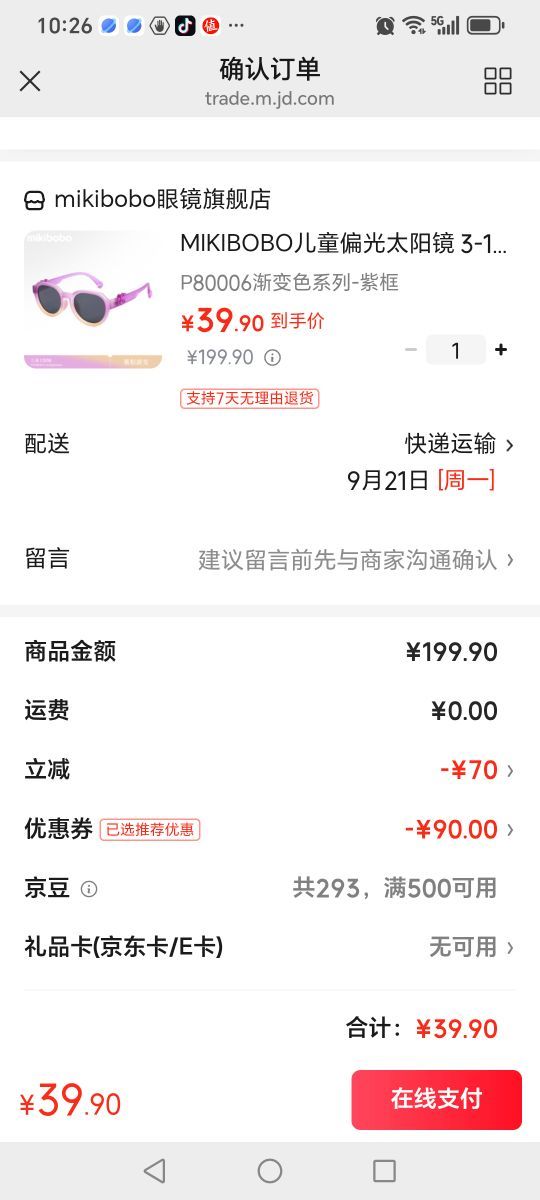The image size is (540, 1200).
Task: Open the mikibobo眼镜旗舰店 store
Action: pos(147,199)
